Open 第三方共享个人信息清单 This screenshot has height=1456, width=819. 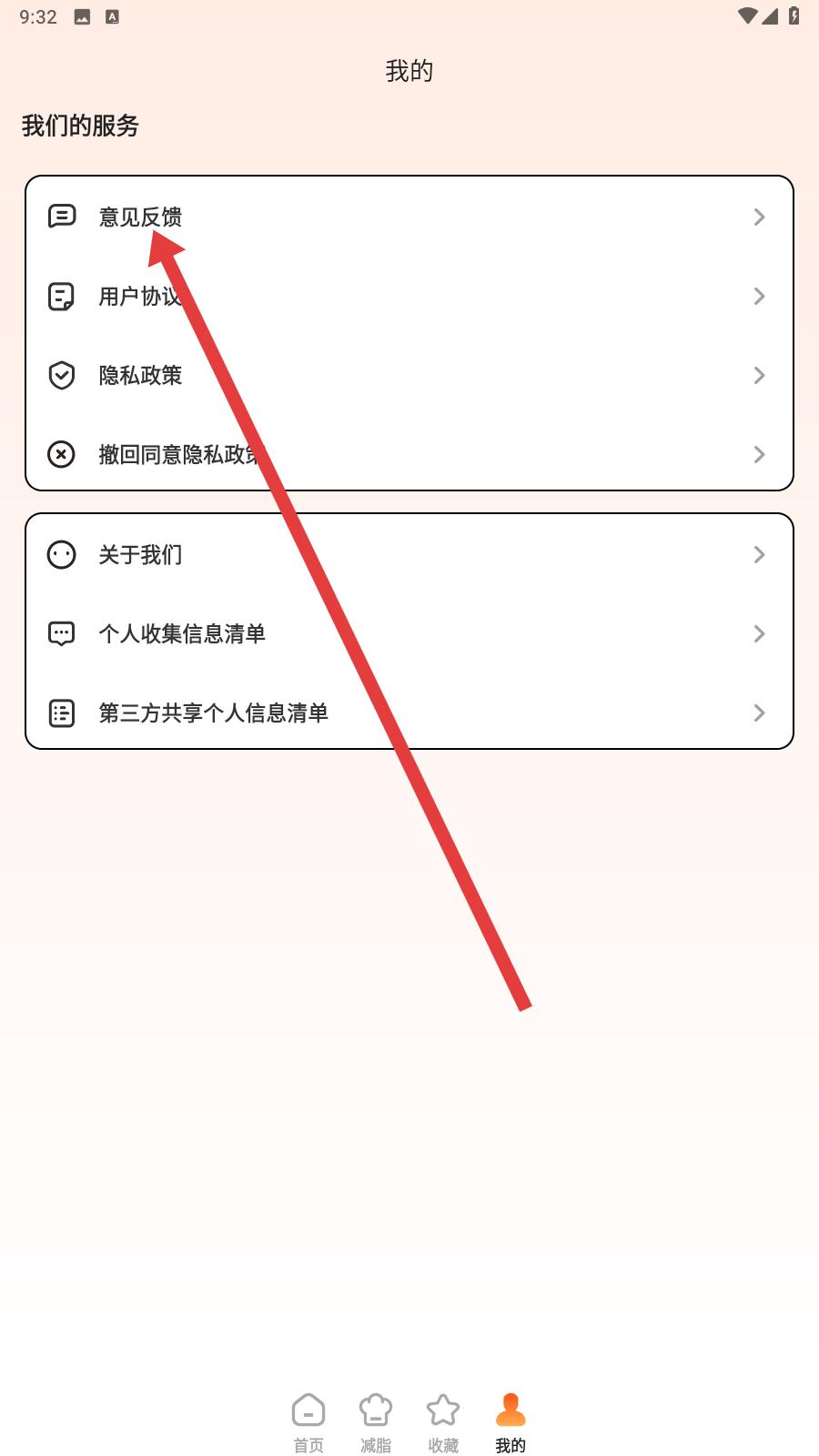[409, 713]
